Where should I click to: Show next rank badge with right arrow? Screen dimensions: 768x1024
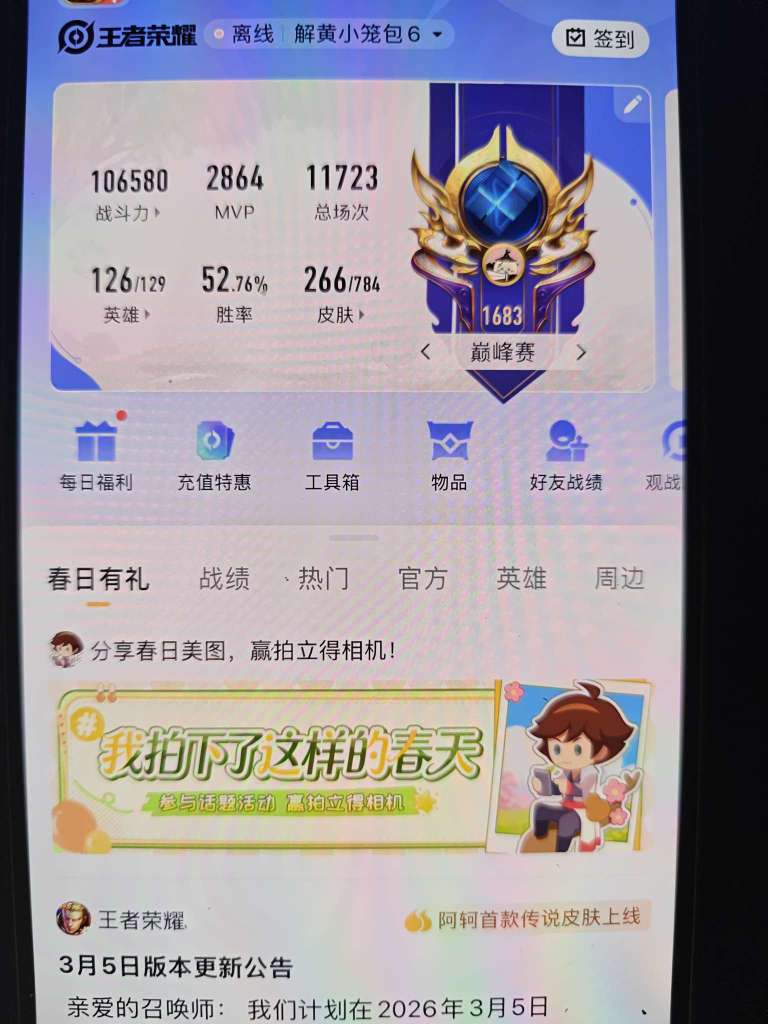[x=581, y=352]
